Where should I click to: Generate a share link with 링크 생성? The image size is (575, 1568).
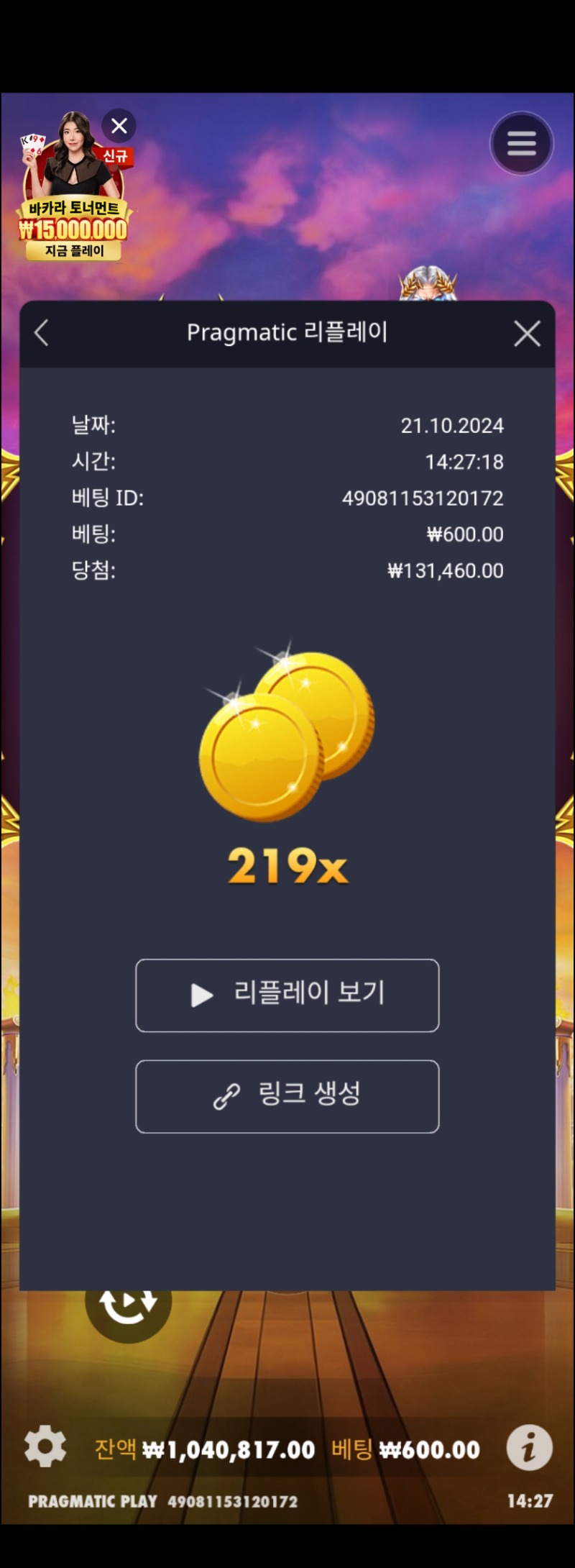[x=287, y=1096]
